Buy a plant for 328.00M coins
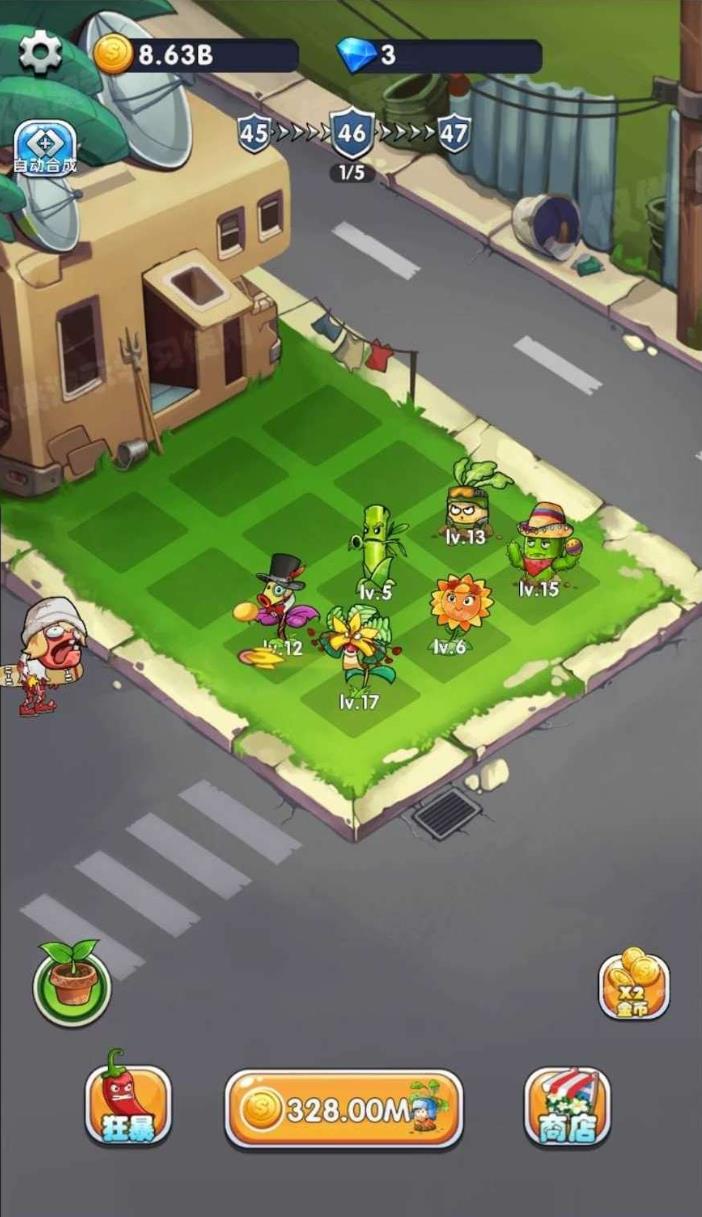The height and width of the screenshot is (1217, 702). [344, 1108]
